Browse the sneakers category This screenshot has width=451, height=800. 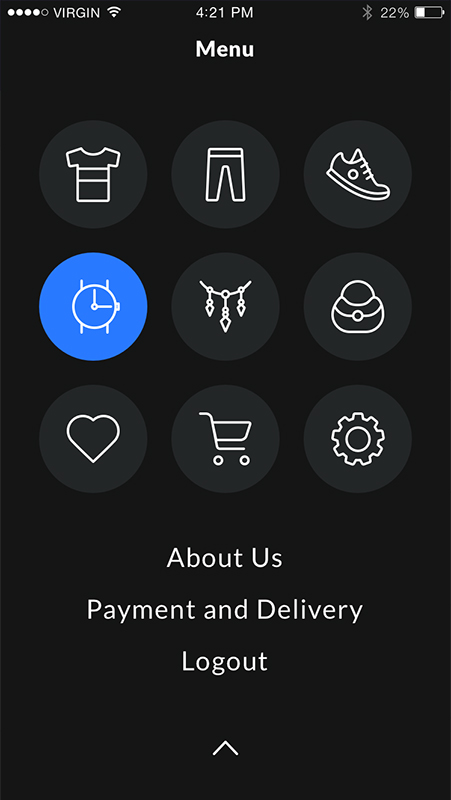coord(358,174)
